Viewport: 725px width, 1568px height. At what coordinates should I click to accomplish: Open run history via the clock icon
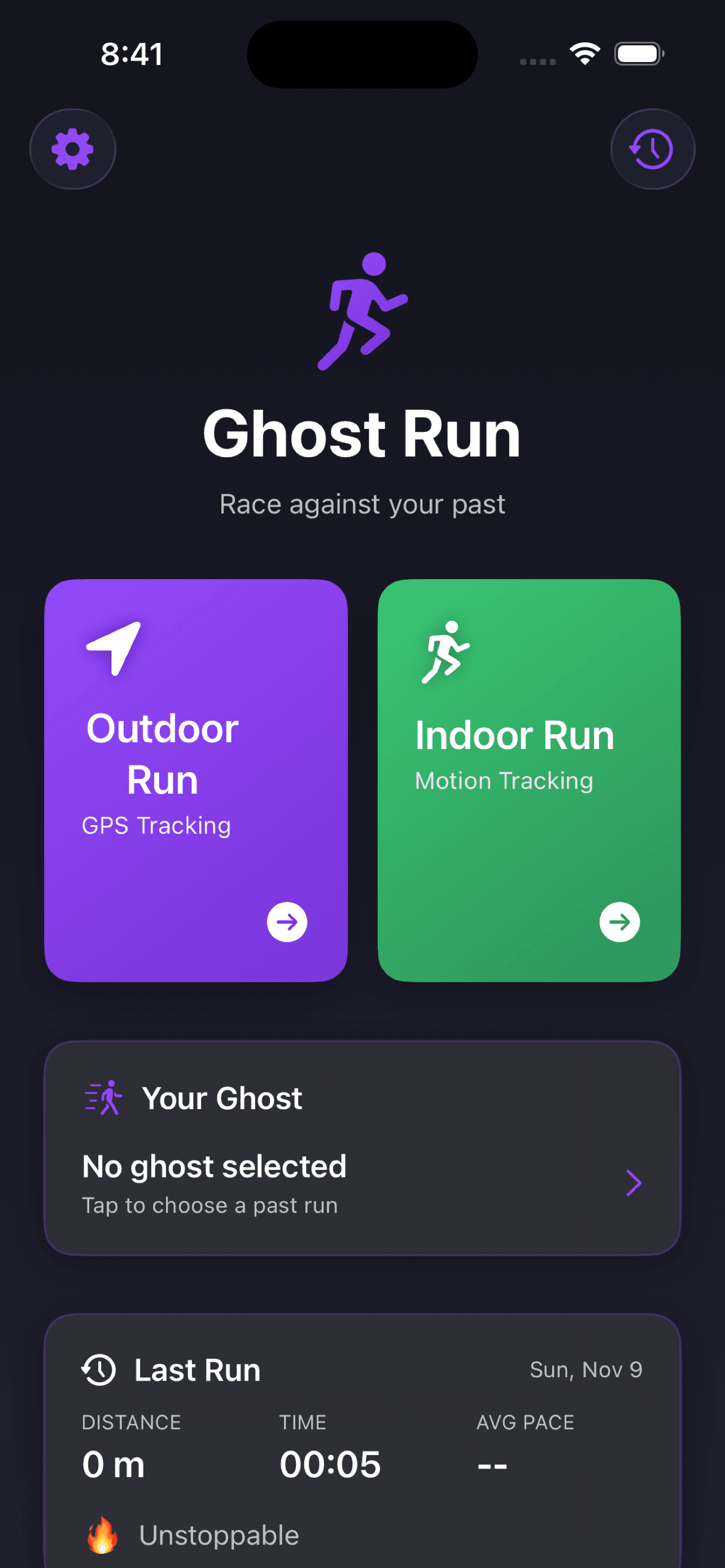click(652, 149)
